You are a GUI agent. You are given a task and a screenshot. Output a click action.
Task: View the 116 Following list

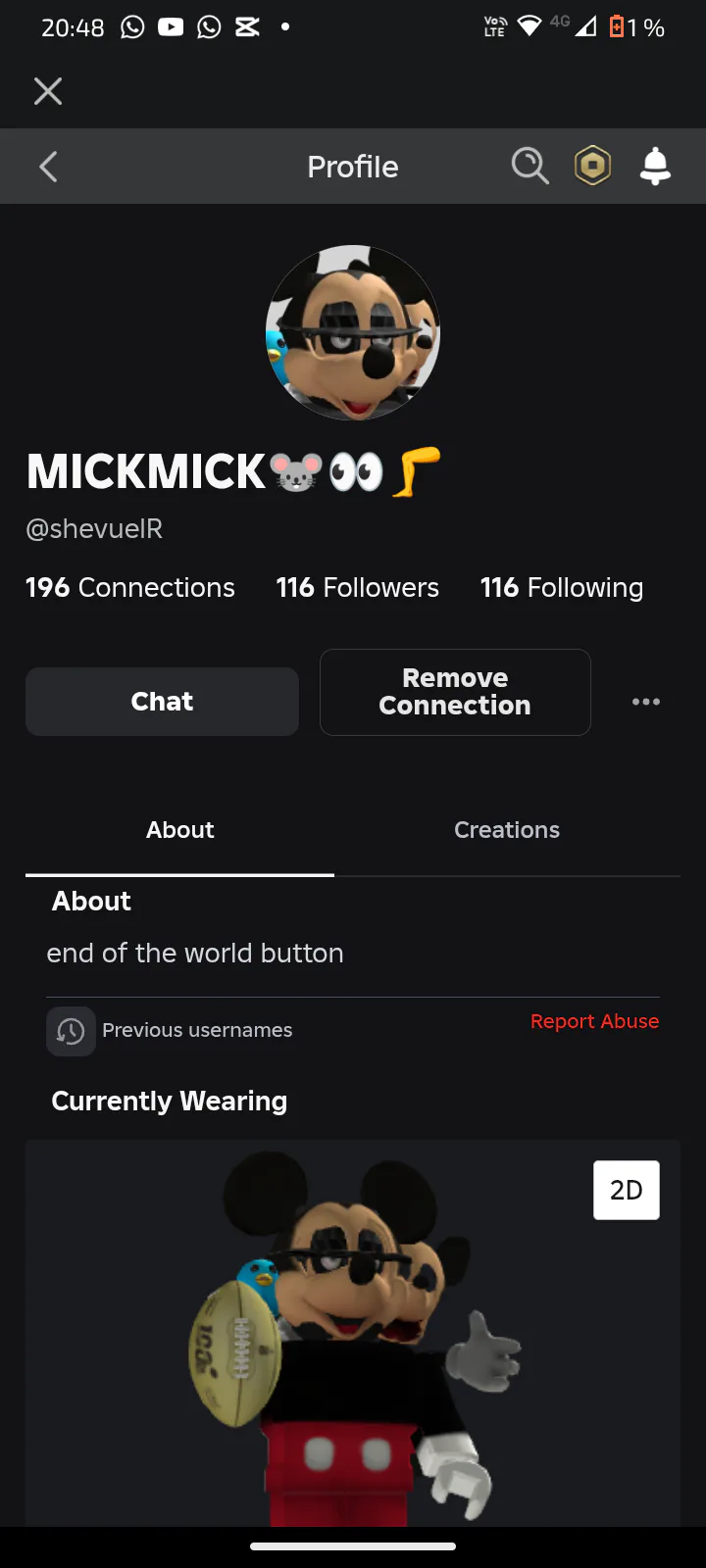point(562,587)
